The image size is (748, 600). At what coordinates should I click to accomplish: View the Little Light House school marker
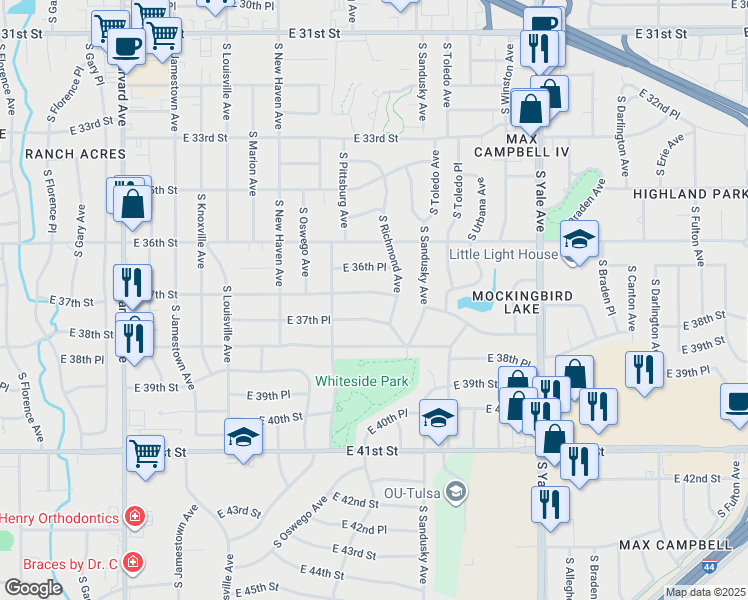point(580,239)
